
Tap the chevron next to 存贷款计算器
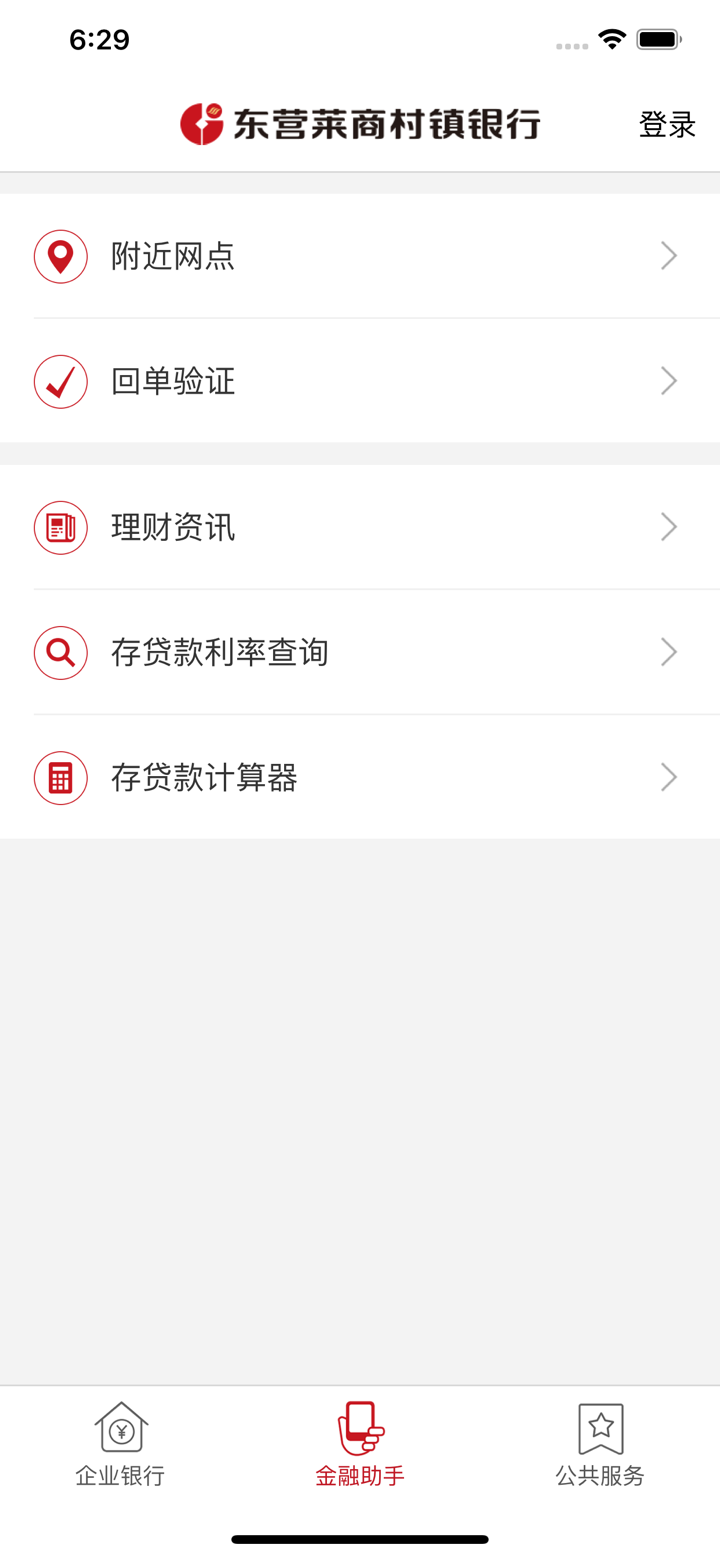pos(668,777)
